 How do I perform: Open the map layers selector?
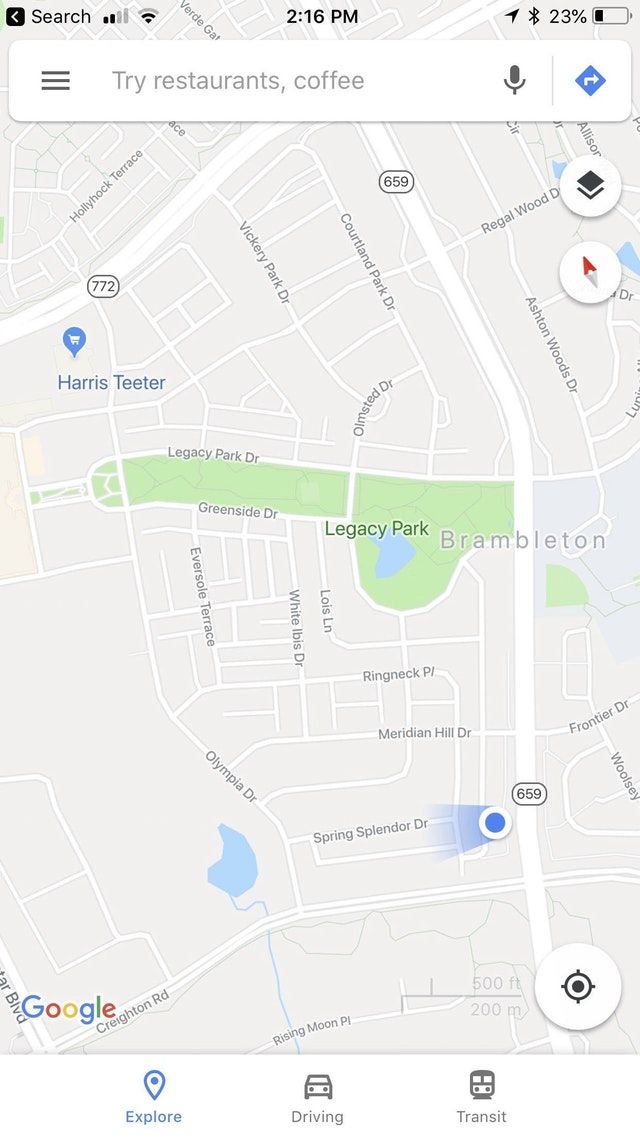pos(590,185)
